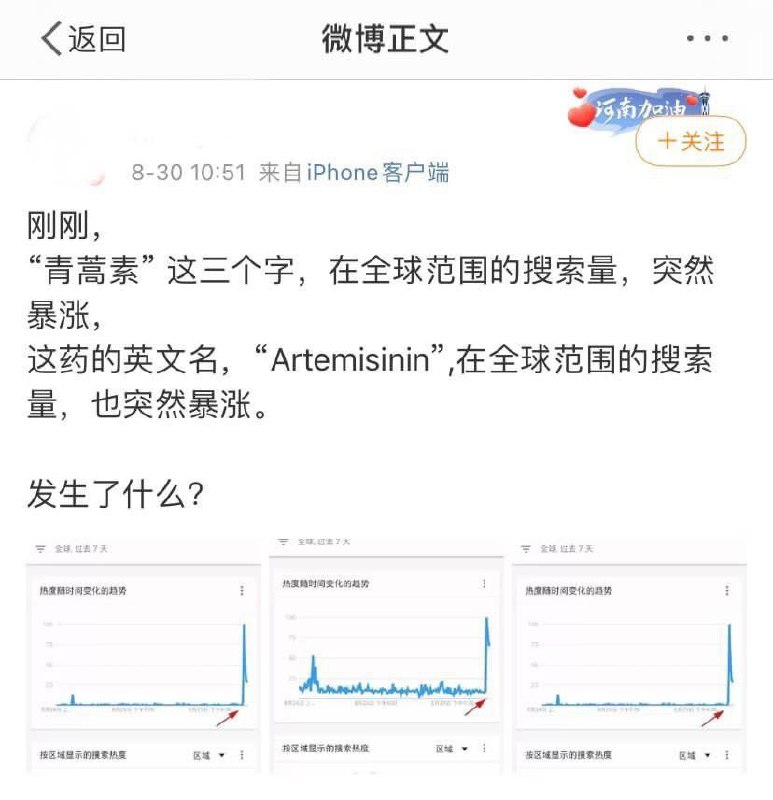Open the 热度随时间变化的趋势 section header
Image resolution: width=773 pixels, height=800 pixels.
[x=85, y=590]
